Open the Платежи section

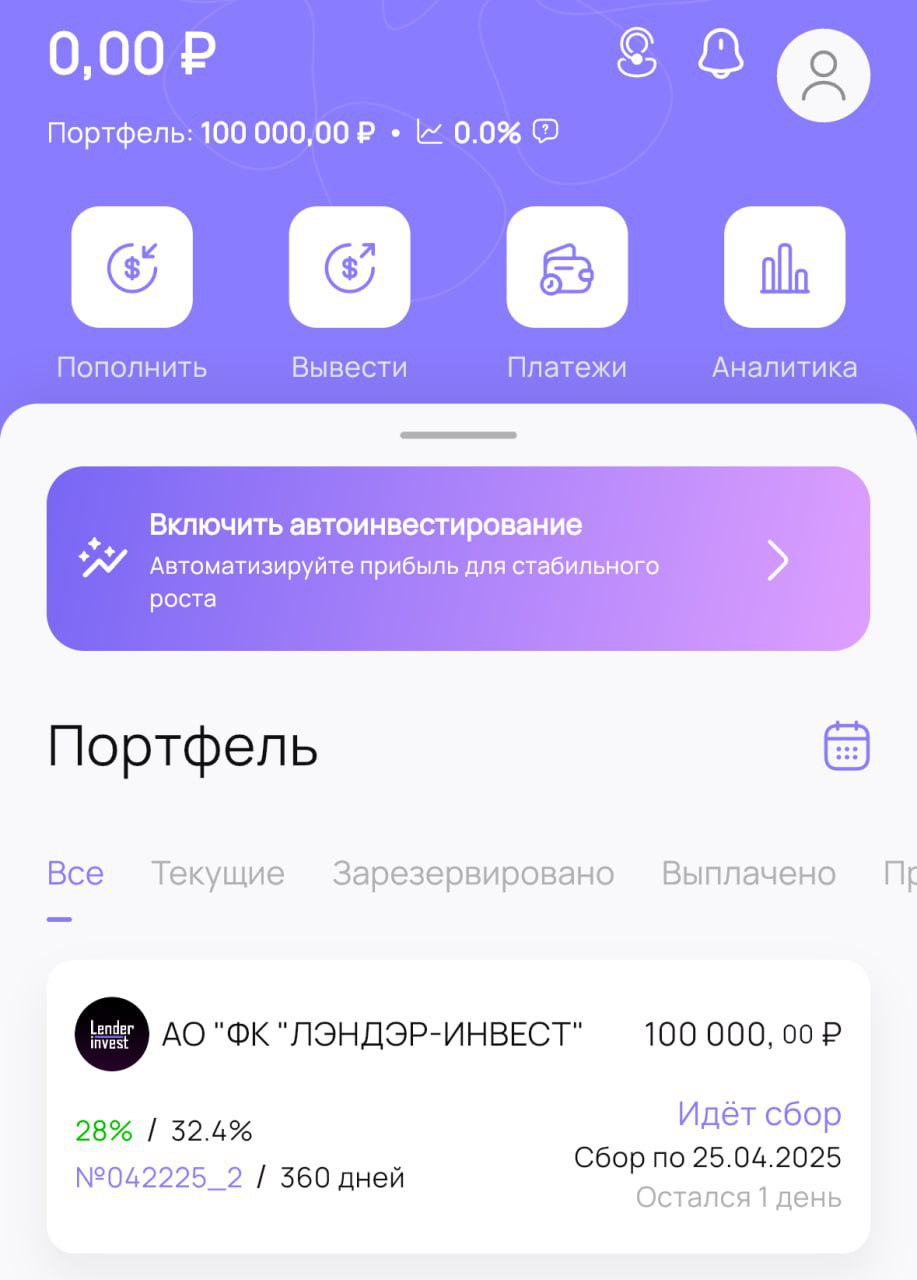[567, 267]
